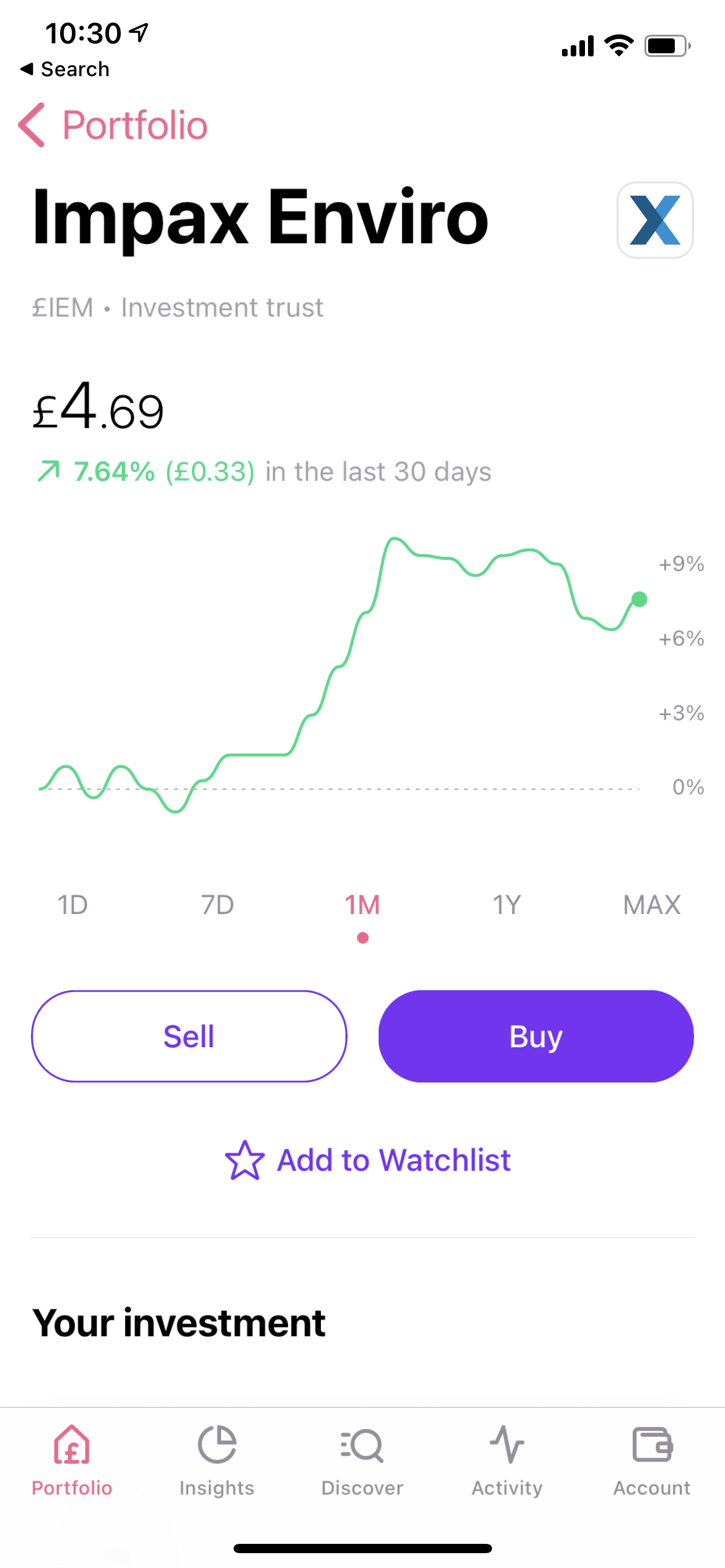Toggle the stock onto your watchlist
The width and height of the screenshot is (725, 1568).
click(x=393, y=1161)
